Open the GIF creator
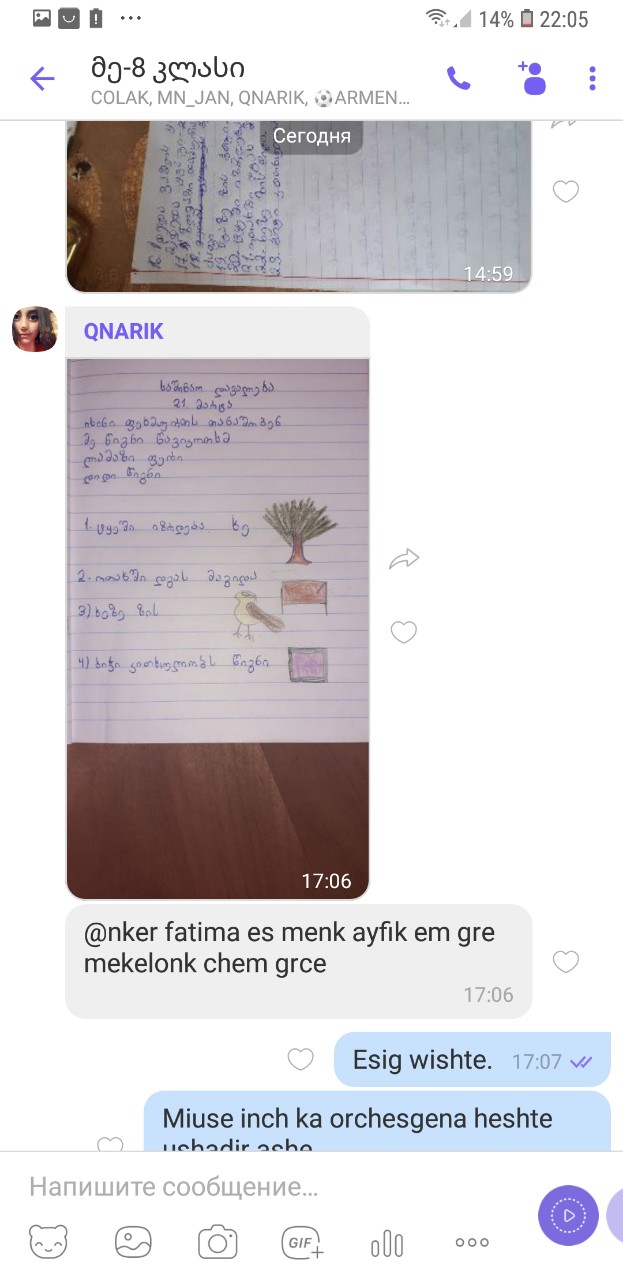The height and width of the screenshot is (1281, 623). pos(303,1243)
